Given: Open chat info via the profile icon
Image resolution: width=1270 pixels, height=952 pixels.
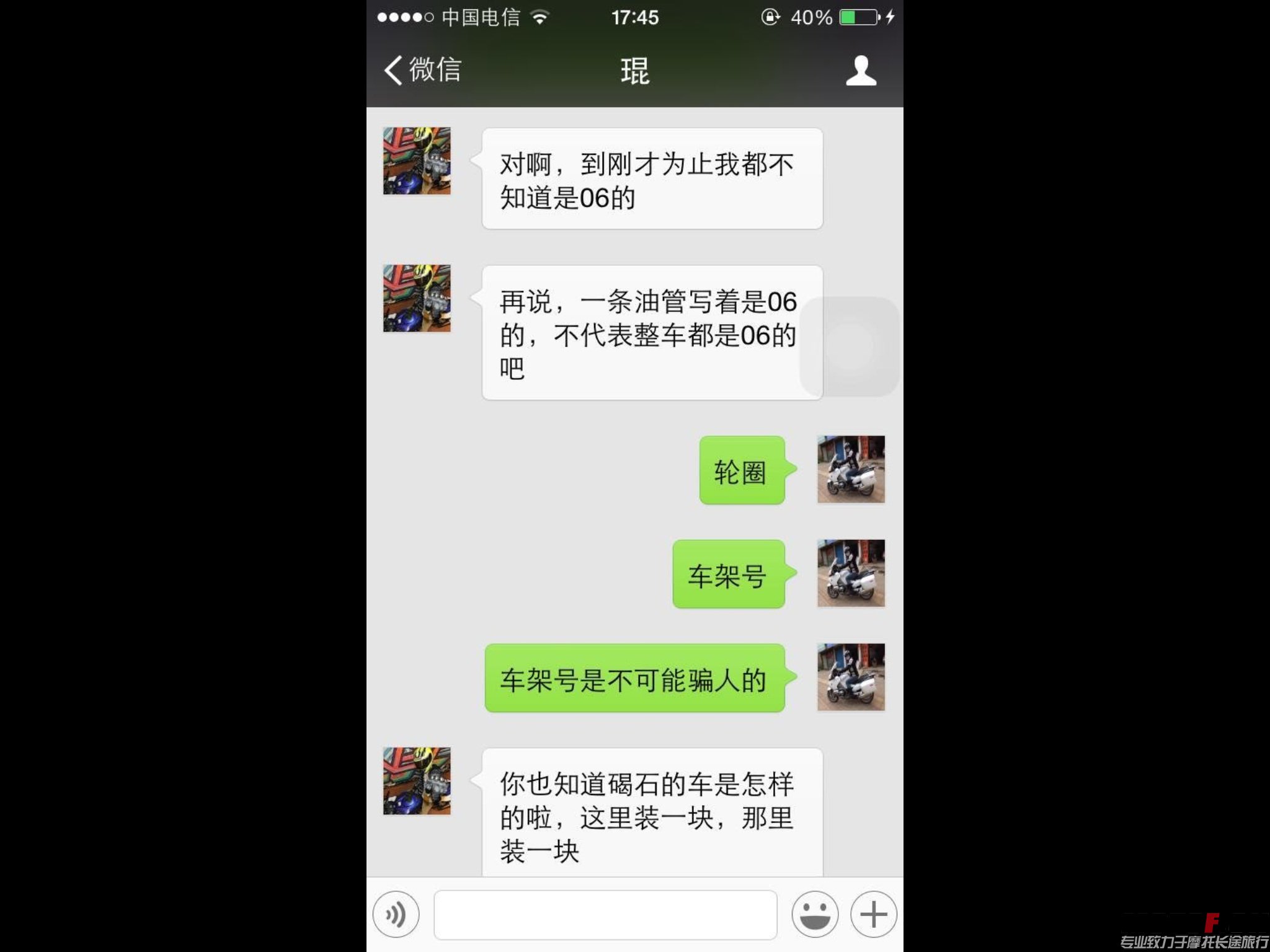Looking at the screenshot, I should pos(861,71).
